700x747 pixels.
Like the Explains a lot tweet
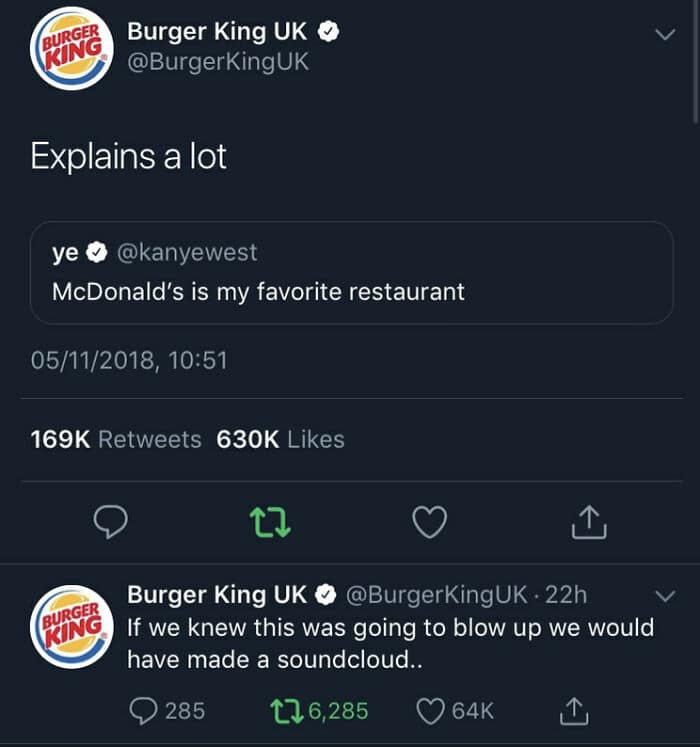click(x=430, y=521)
